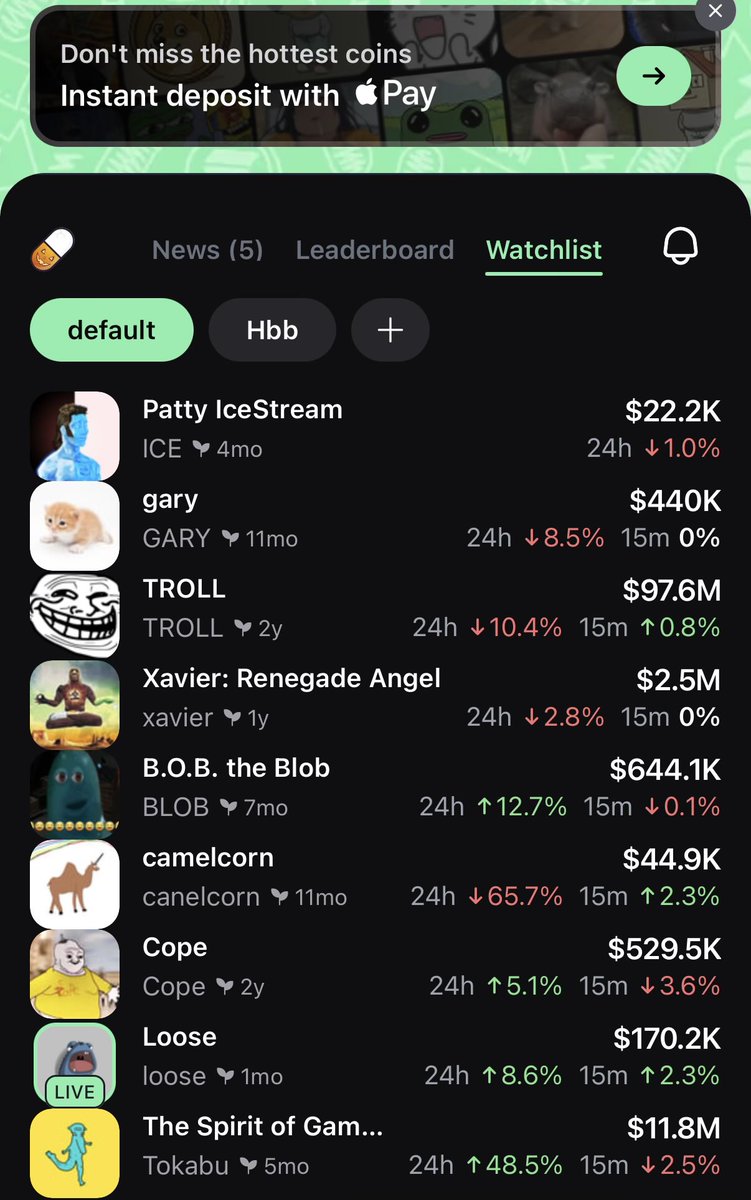The image size is (751, 1200).
Task: Open the Tokabu coin row
Action: click(375, 1145)
